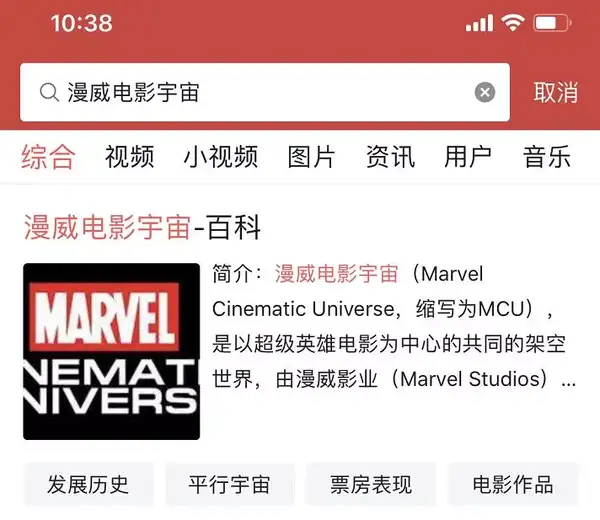Select the 图片 tab
The image size is (600, 520).
pos(311,157)
